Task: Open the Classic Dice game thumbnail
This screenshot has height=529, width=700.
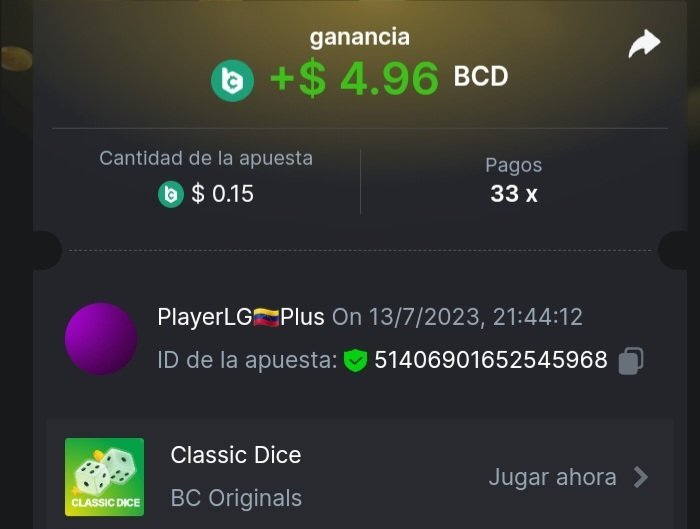Action: [x=104, y=477]
